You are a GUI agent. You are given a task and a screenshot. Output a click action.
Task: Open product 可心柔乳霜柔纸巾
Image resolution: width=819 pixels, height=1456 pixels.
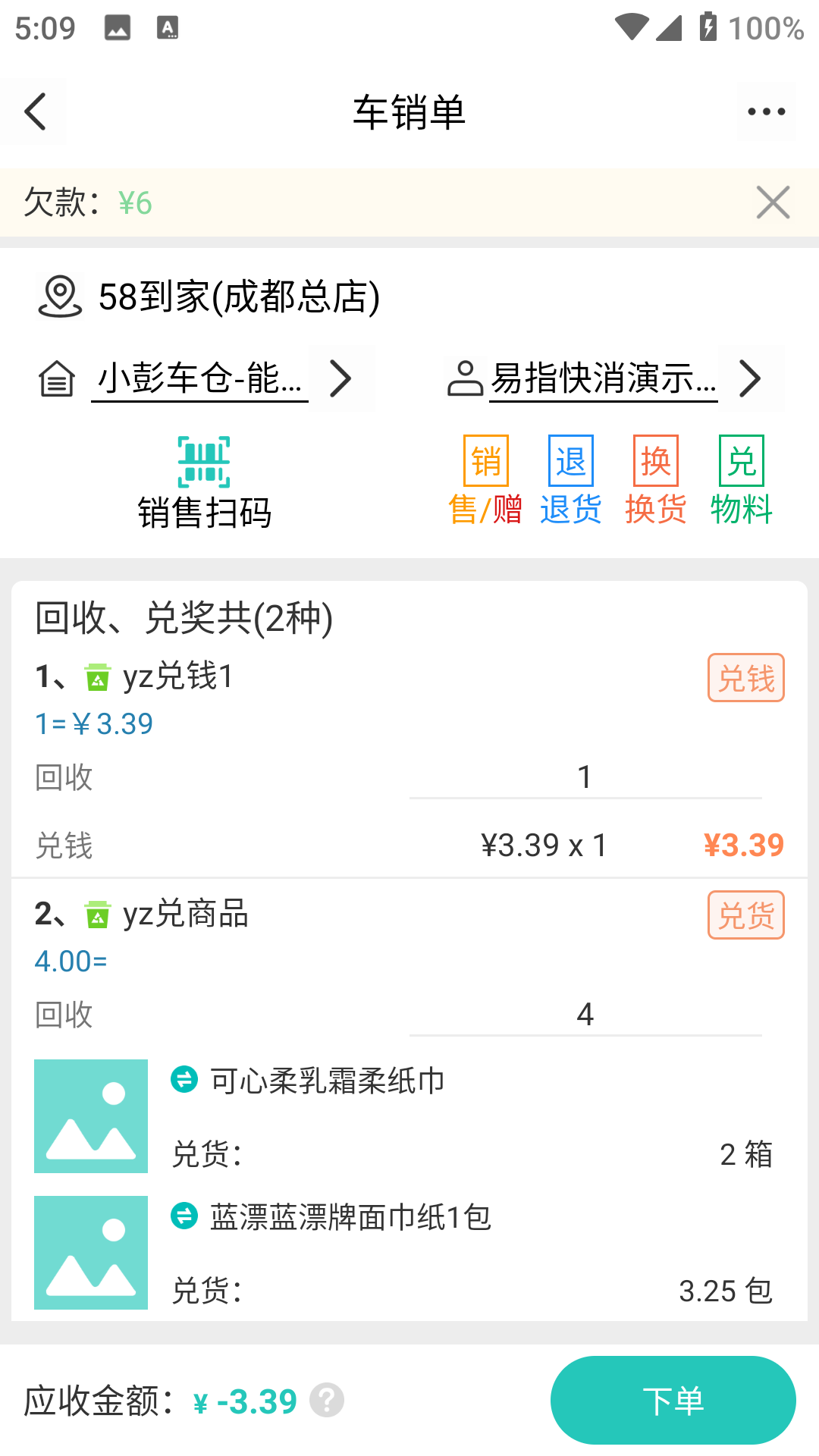[x=327, y=1081]
